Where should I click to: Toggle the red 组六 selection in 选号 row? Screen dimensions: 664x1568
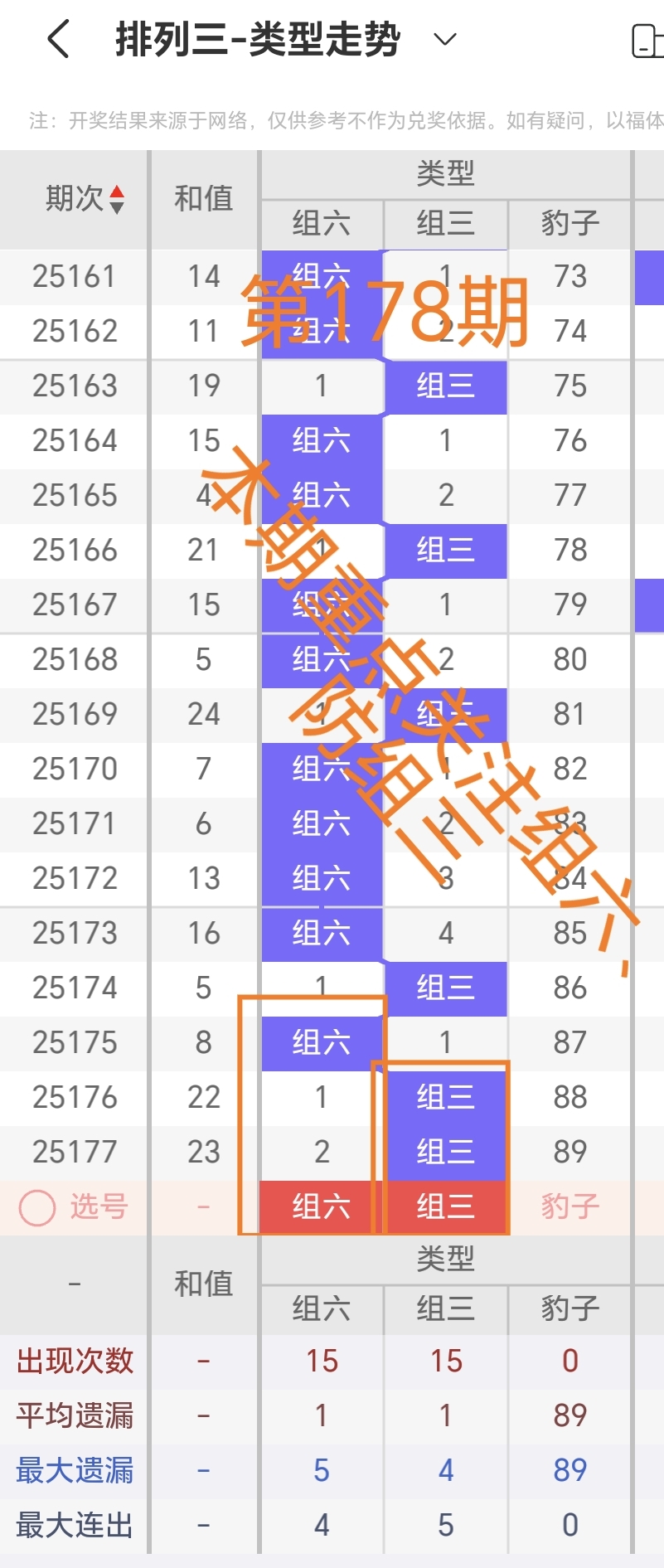pos(321,1207)
